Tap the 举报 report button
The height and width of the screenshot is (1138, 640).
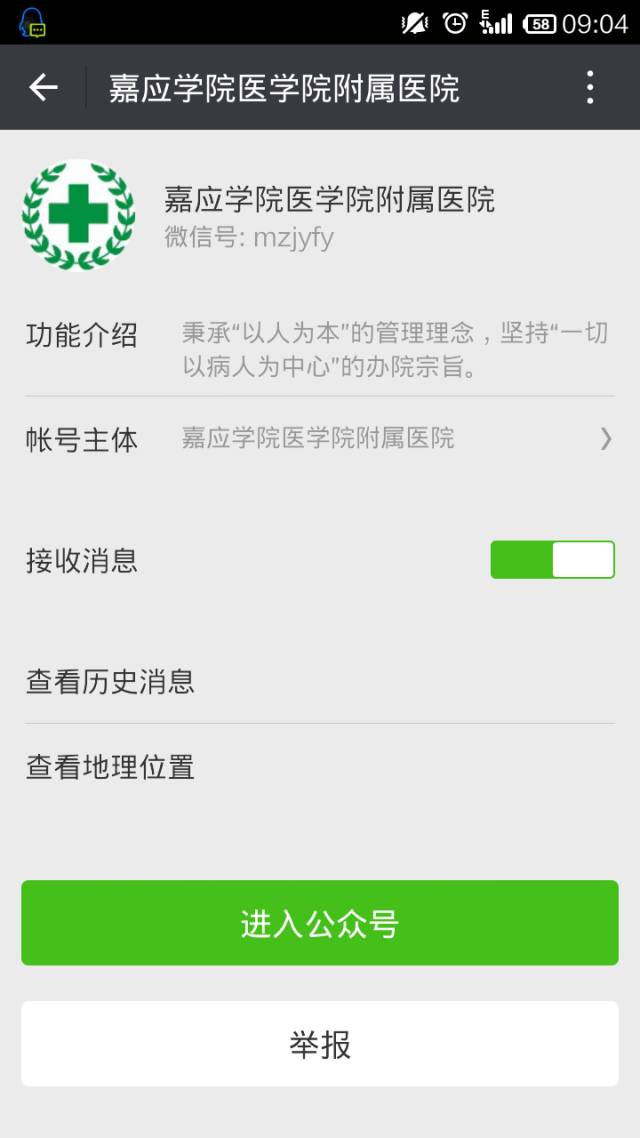coord(320,1045)
